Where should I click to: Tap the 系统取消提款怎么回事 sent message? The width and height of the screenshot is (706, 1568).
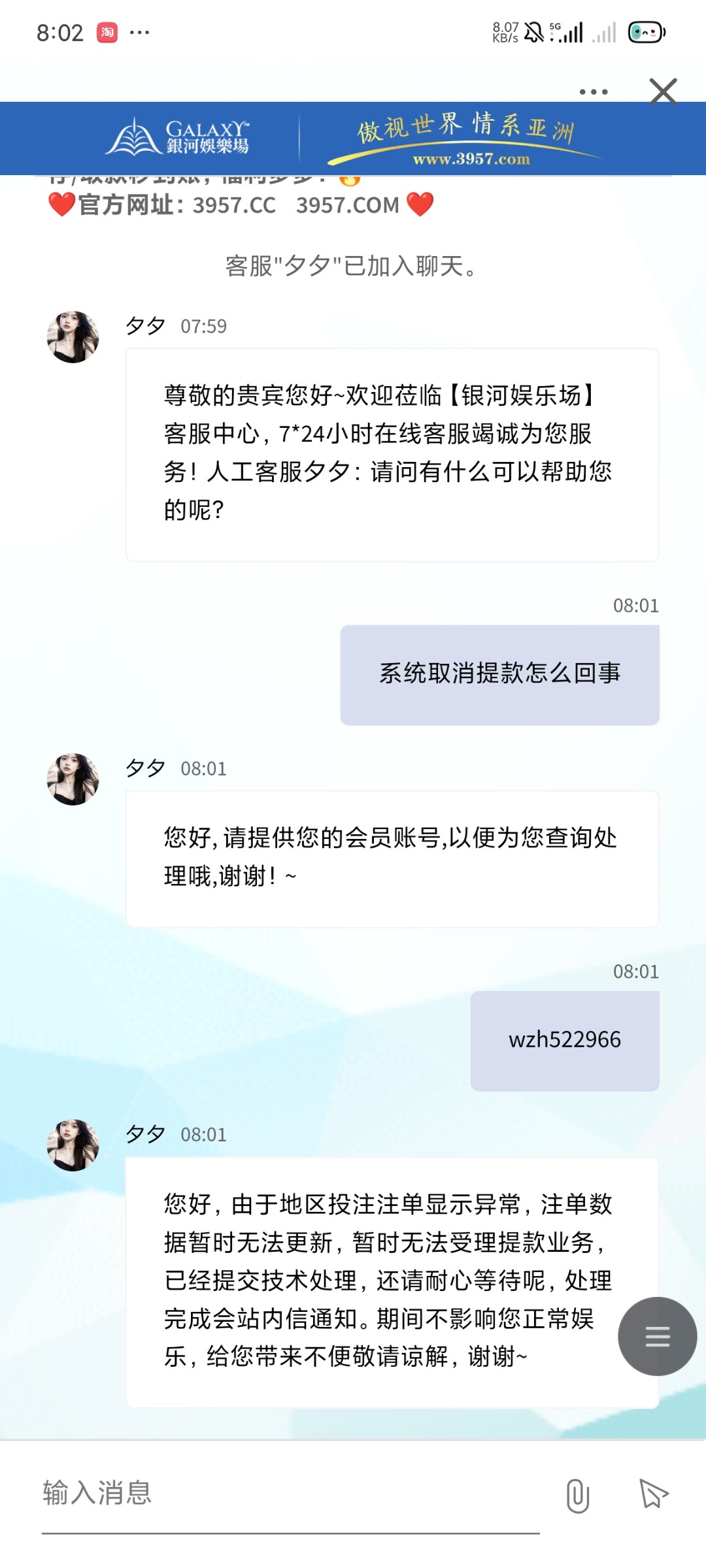500,673
